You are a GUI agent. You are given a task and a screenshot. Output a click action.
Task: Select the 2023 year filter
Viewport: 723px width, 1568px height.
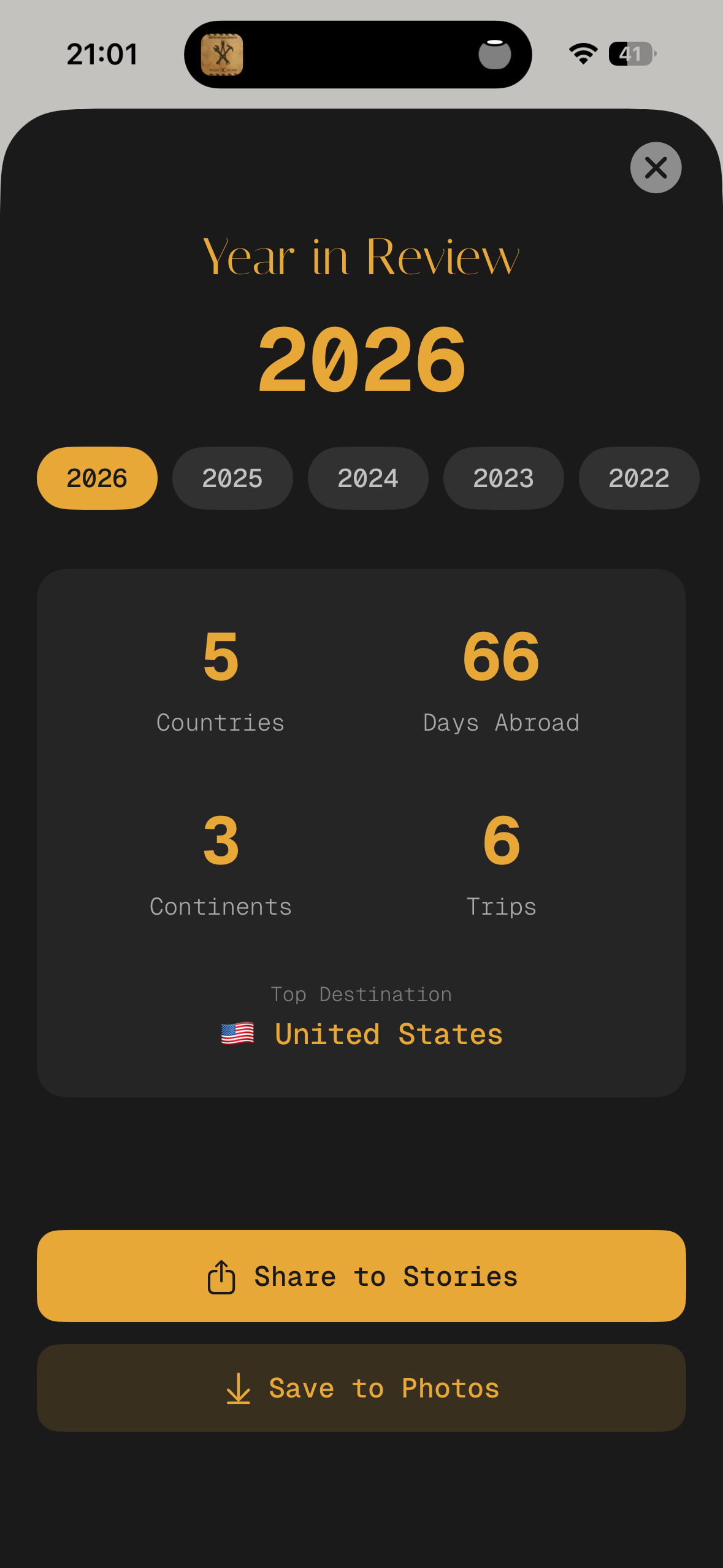click(503, 478)
